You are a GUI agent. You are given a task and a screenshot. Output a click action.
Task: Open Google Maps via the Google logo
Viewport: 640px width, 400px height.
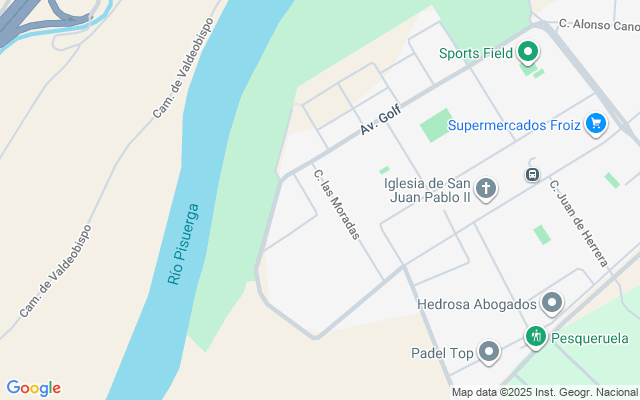(x=33, y=388)
